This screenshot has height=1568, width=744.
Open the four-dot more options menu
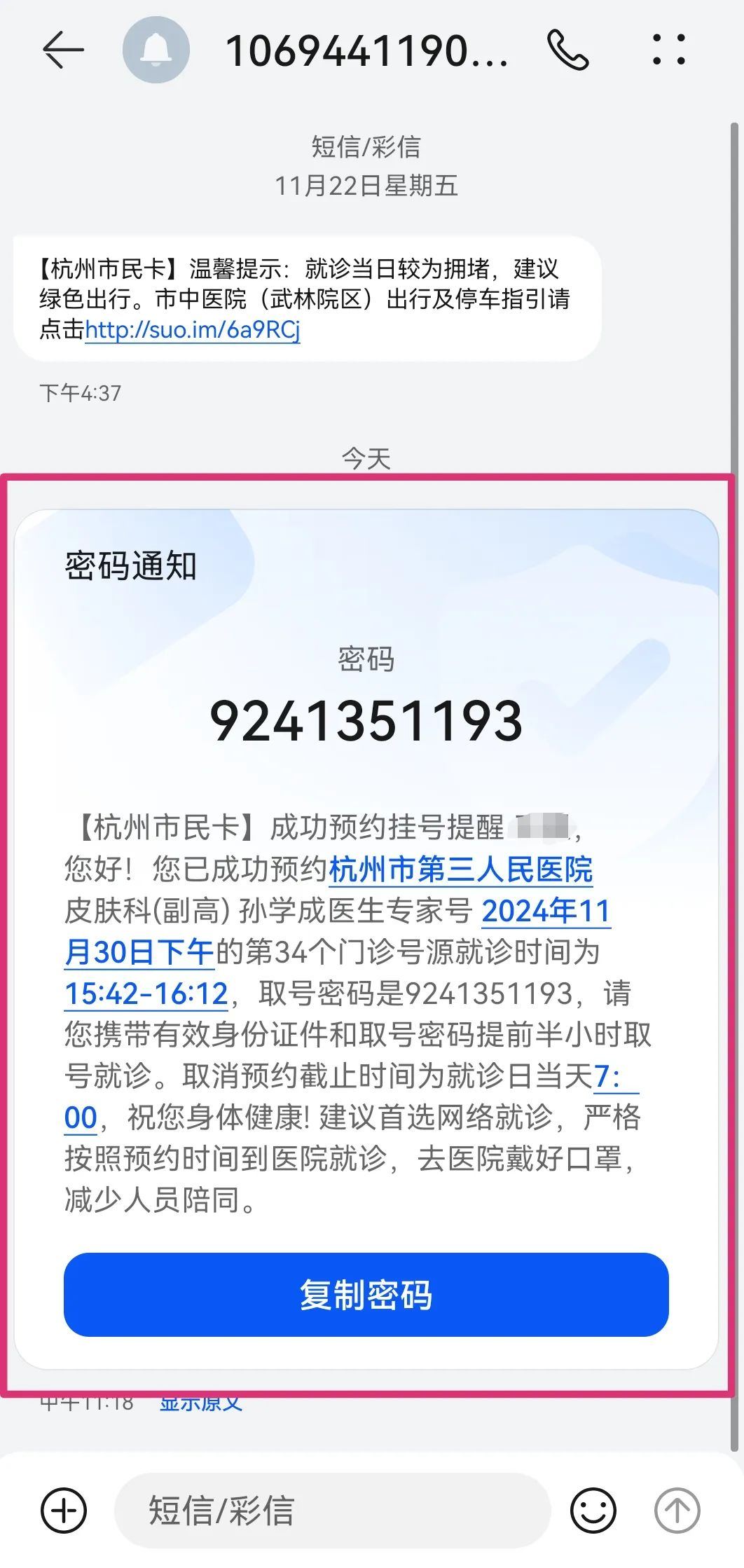coord(668,50)
